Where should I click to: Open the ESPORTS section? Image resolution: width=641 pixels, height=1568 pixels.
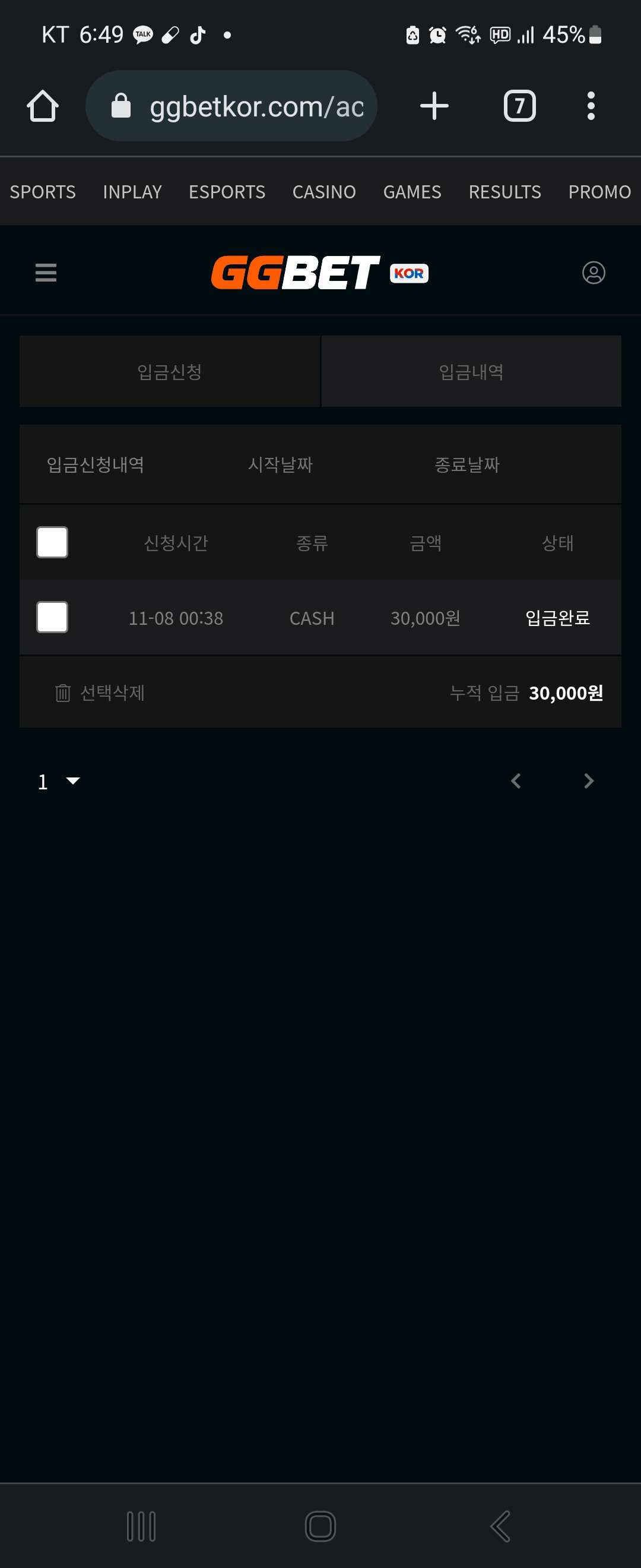(227, 192)
